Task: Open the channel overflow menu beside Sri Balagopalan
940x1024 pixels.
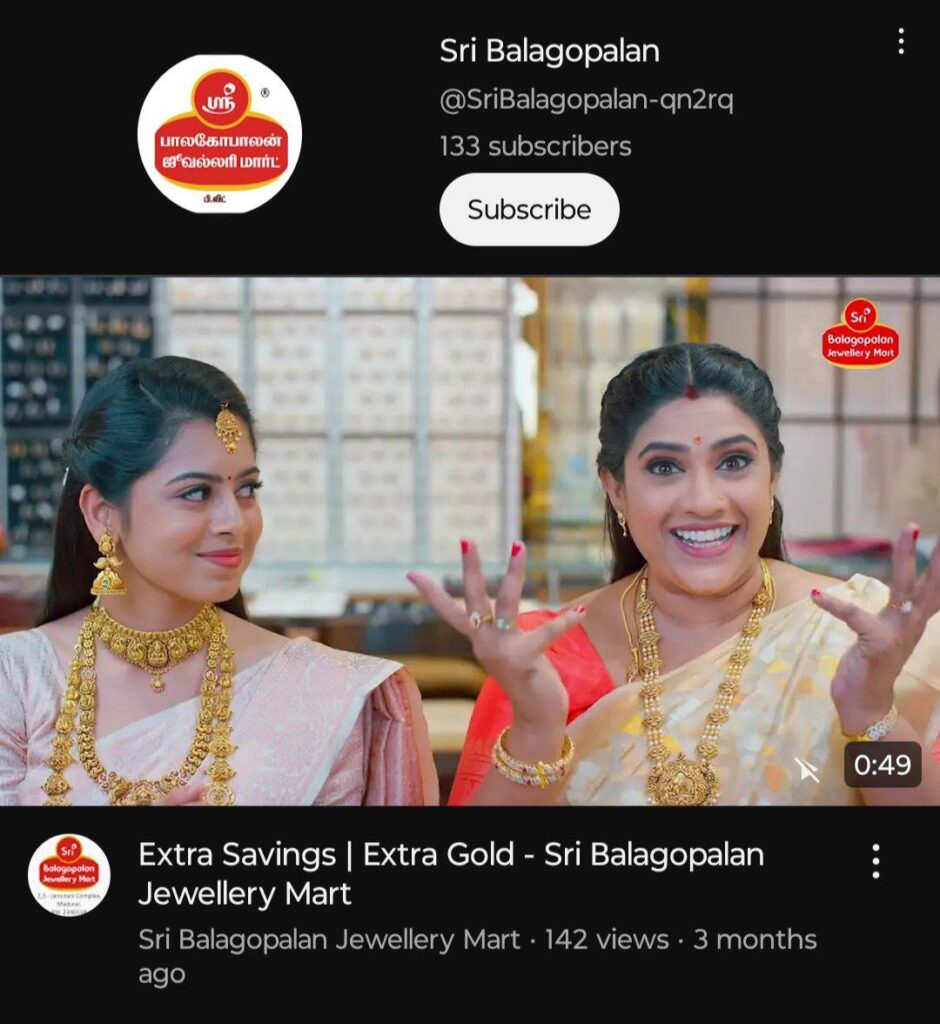Action: [901, 41]
